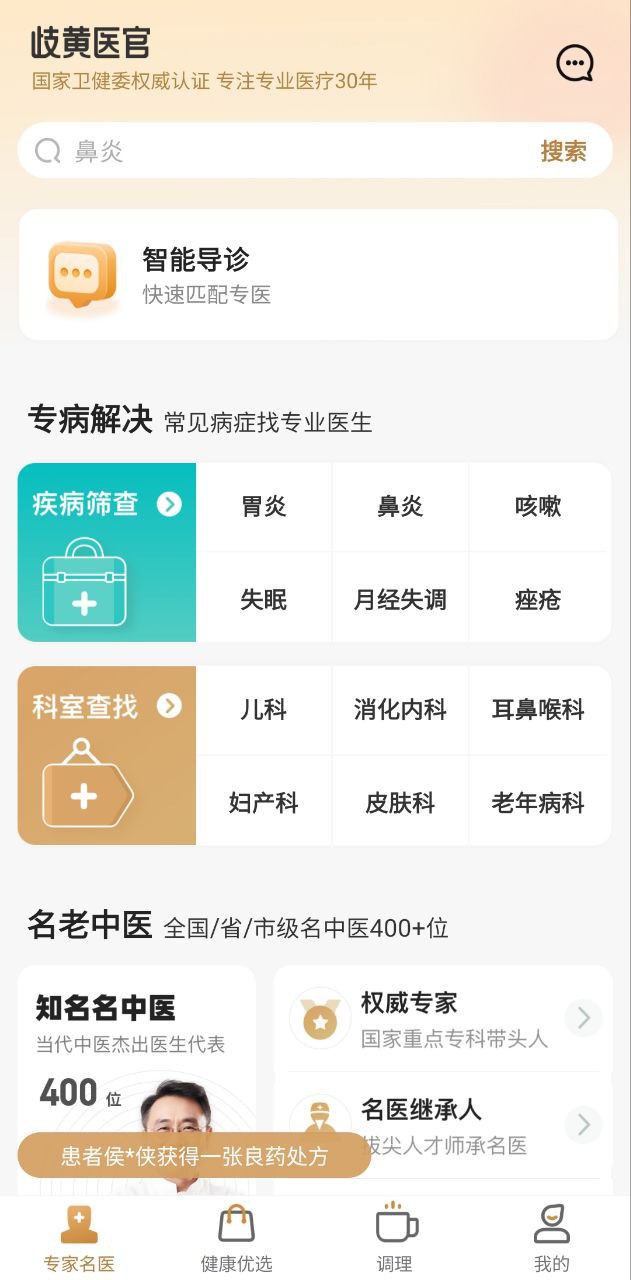The height and width of the screenshot is (1280, 631).
Task: Select the 咳嗽 condition
Action: pos(539,507)
